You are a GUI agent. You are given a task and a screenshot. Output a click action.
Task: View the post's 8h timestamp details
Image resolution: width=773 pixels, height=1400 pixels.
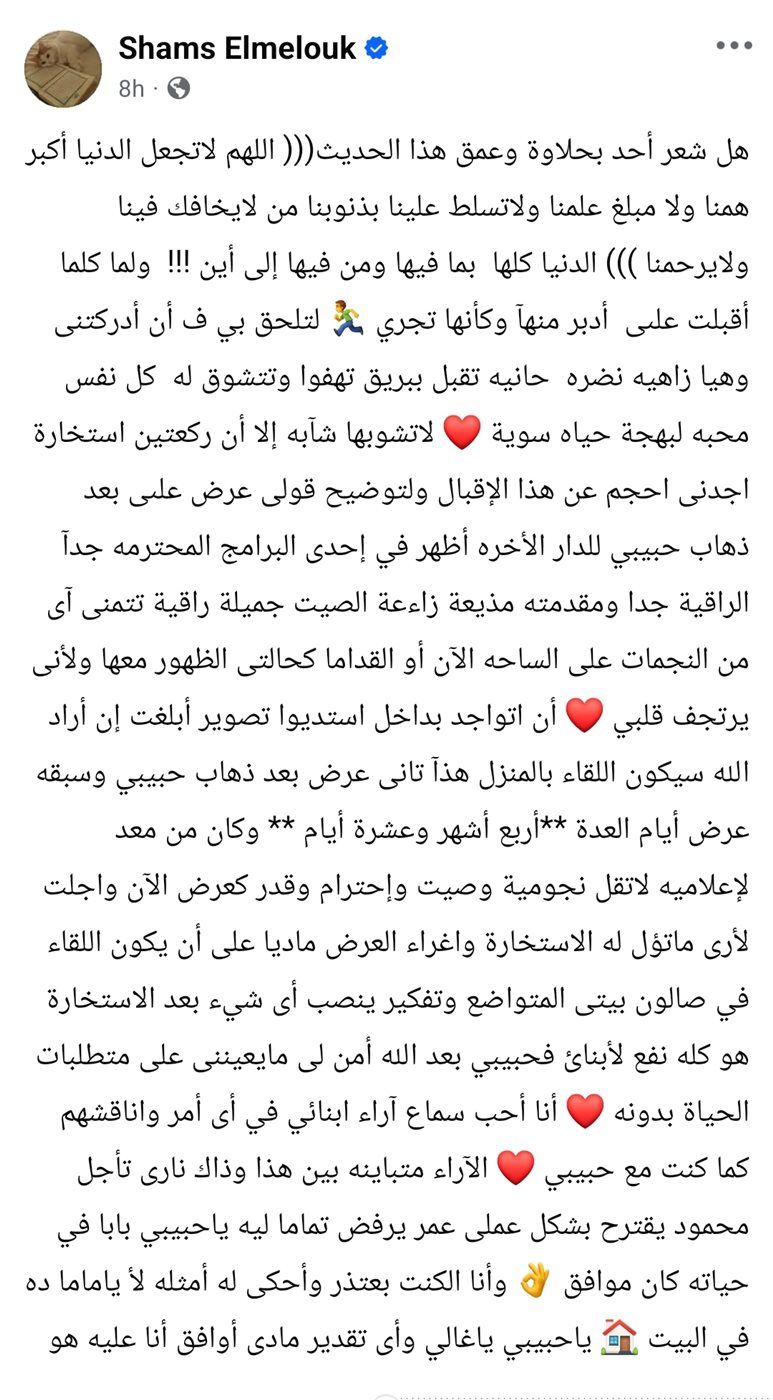[131, 89]
